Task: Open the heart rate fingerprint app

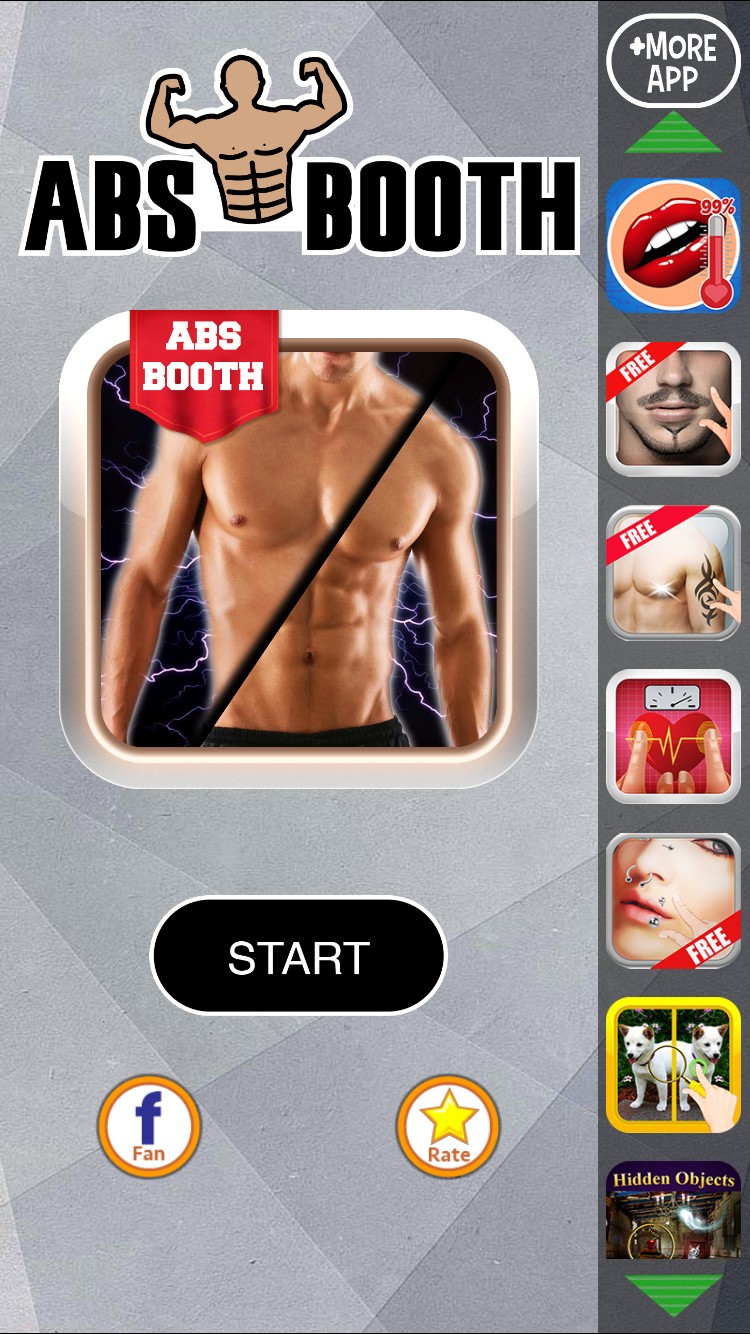Action: (673, 736)
